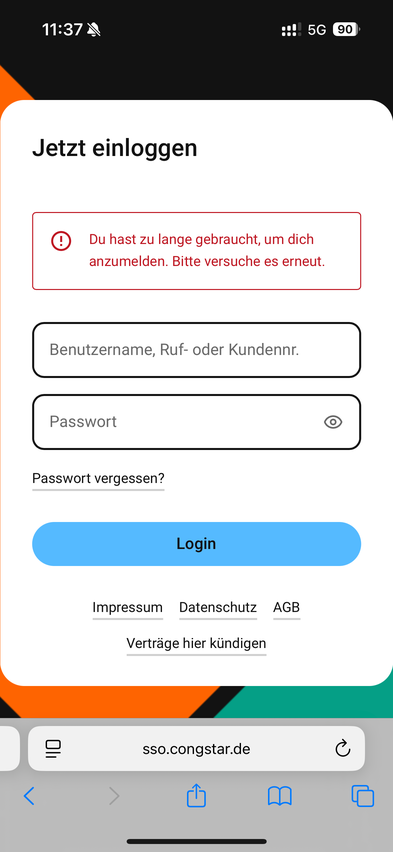Open the Datenschutz link
The width and height of the screenshot is (393, 852).
218,607
